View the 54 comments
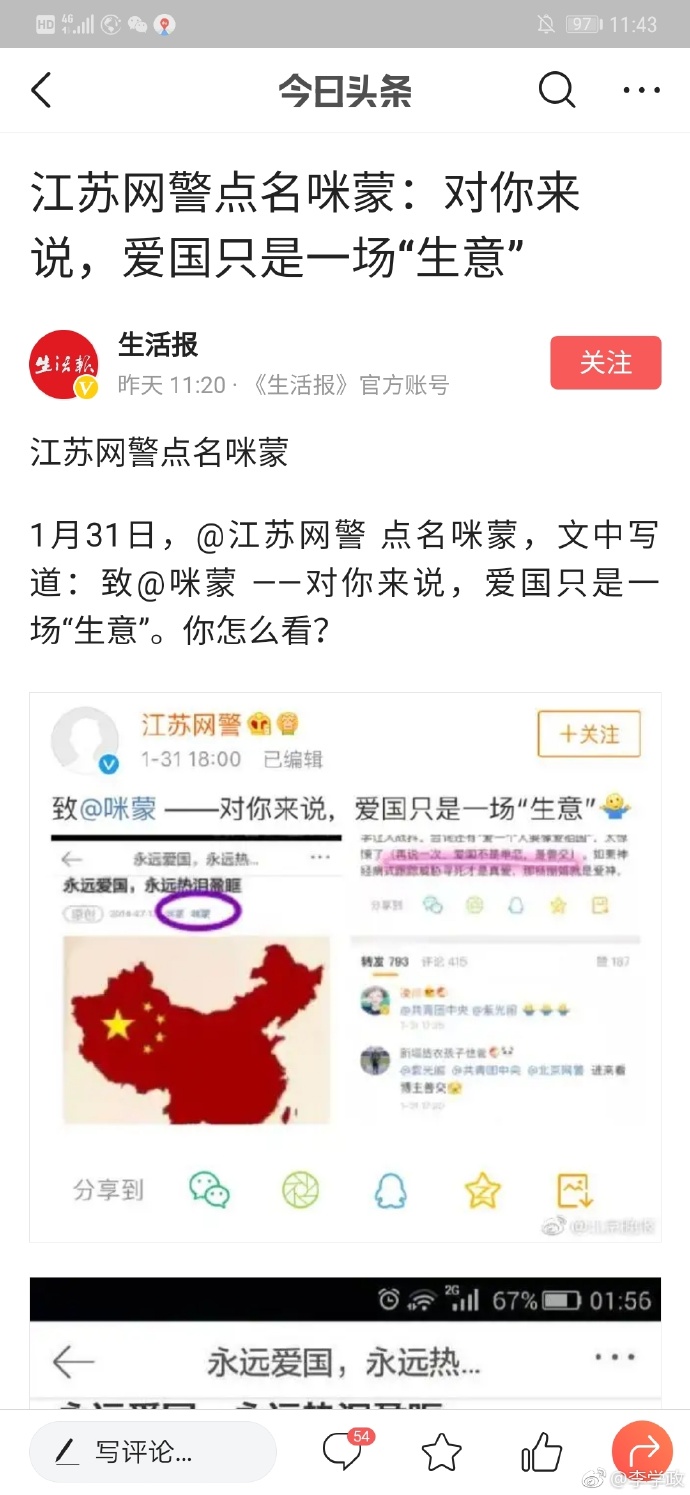 343,1451
